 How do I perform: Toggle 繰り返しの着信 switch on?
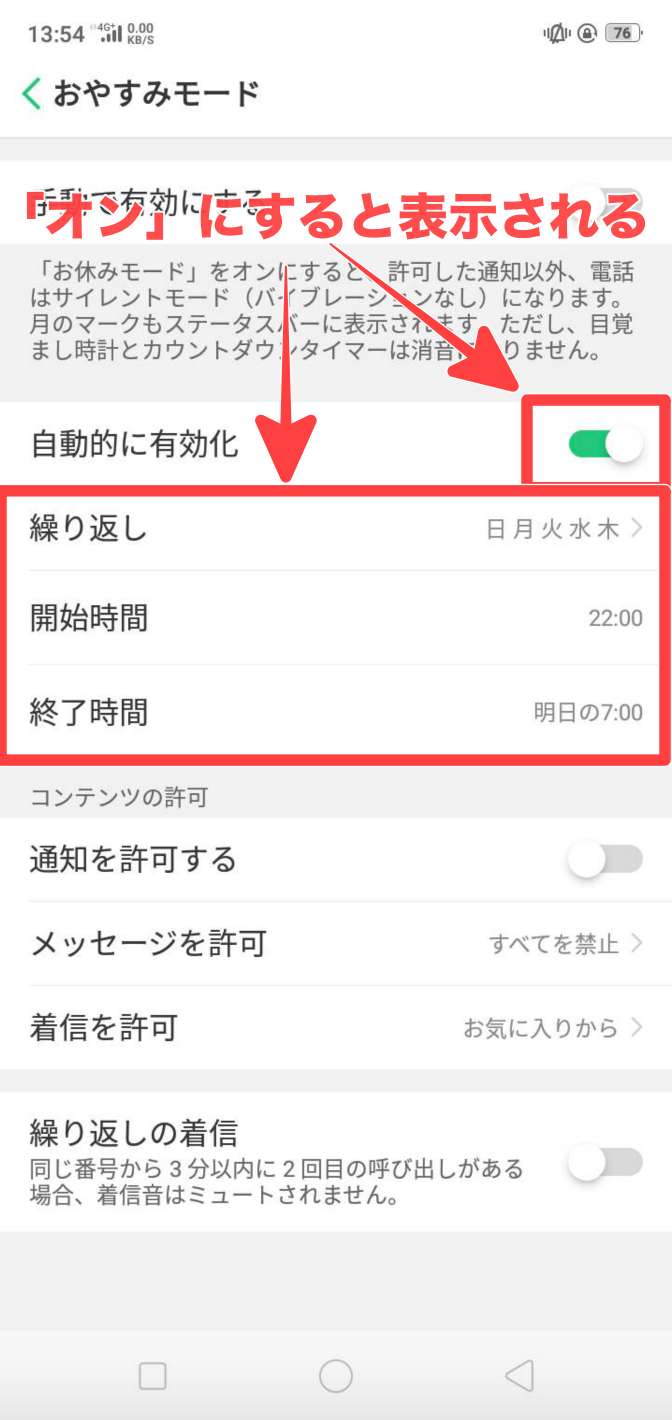click(x=604, y=1162)
